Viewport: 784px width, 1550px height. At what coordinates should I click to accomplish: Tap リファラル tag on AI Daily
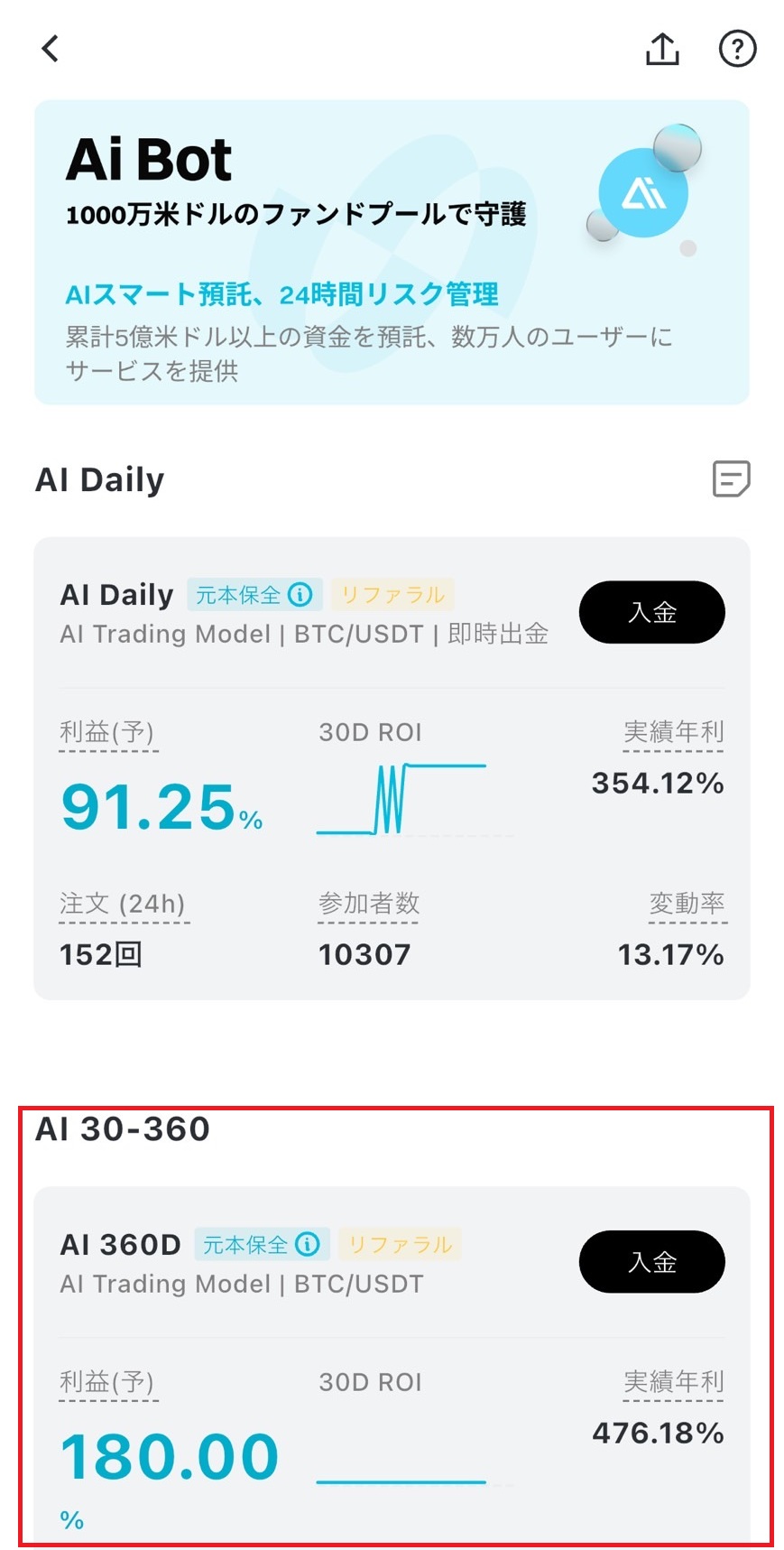(392, 595)
